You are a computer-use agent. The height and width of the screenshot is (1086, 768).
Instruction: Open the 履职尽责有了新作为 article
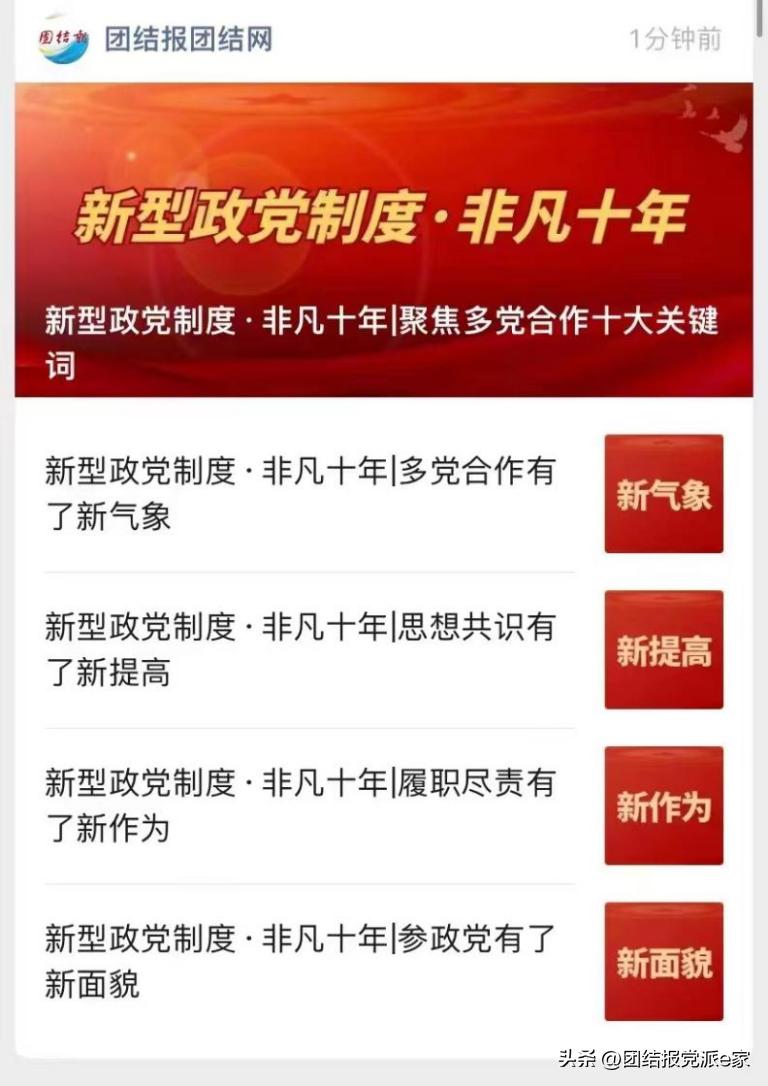(x=300, y=806)
